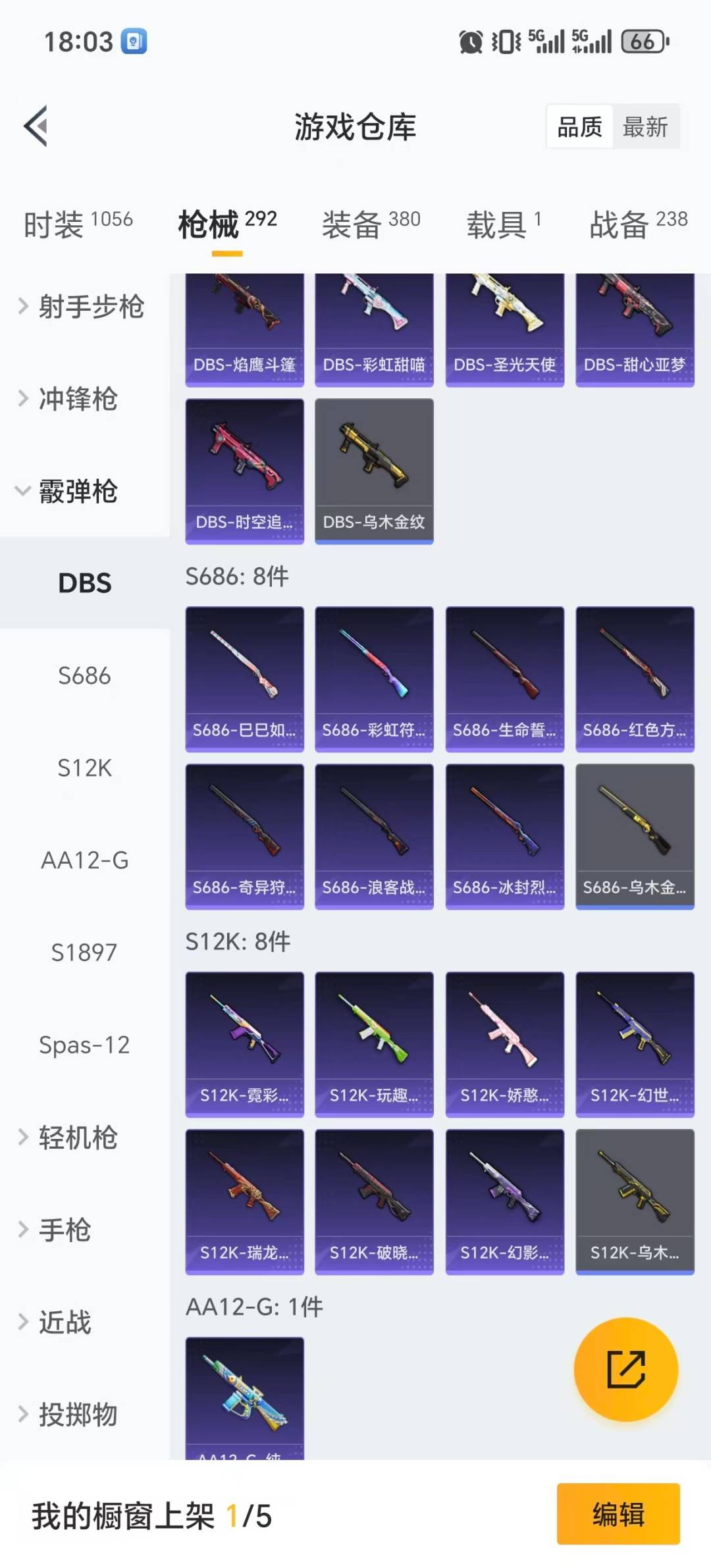Switch sorting to 最新
Screen dimensions: 711x1568
(x=646, y=126)
